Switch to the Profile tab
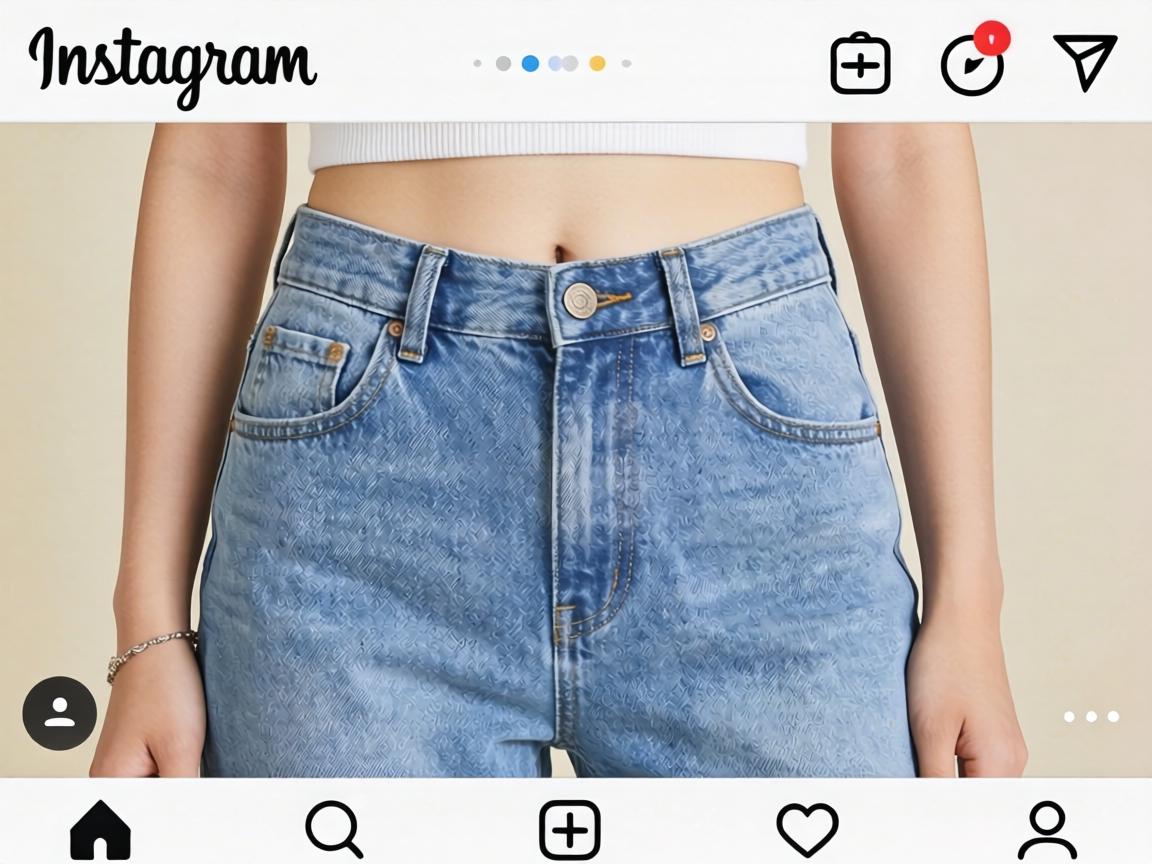The height and width of the screenshot is (864, 1152). [1047, 830]
